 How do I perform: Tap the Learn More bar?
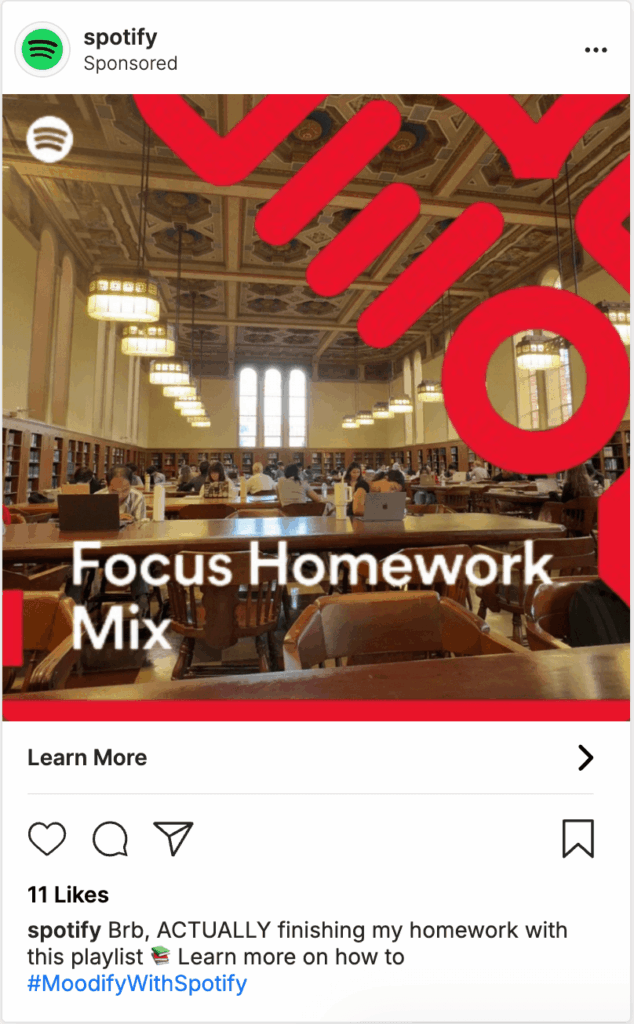[x=311, y=758]
